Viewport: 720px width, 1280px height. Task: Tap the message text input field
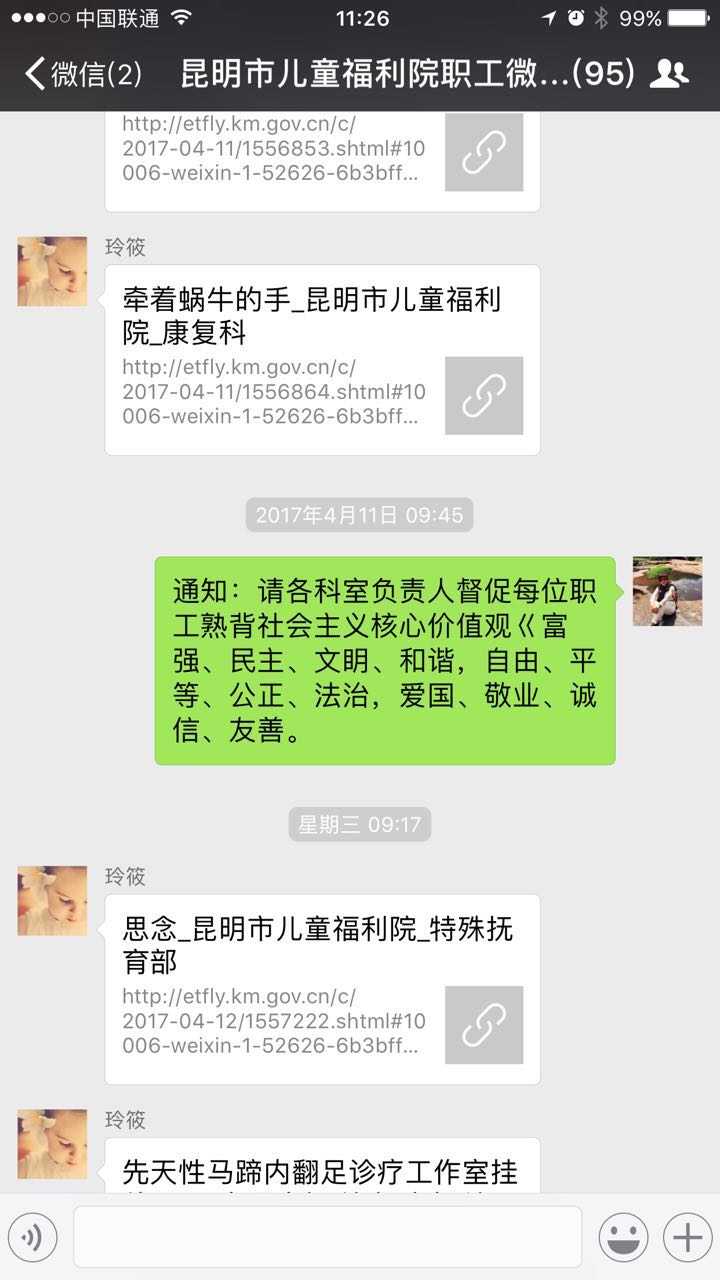coord(327,1237)
